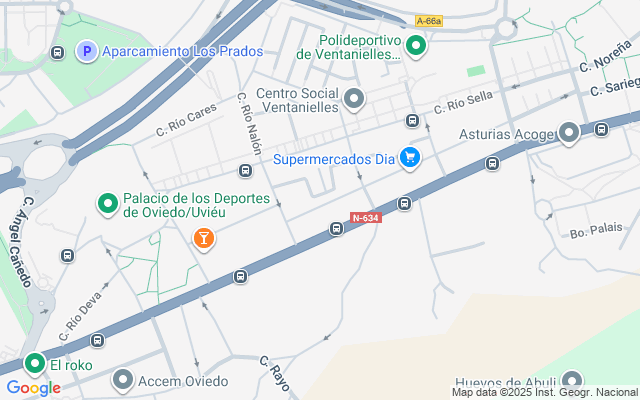The height and width of the screenshot is (400, 640).
Task: Select the Polideportivo de Ventanielles marker
Action: [x=417, y=46]
